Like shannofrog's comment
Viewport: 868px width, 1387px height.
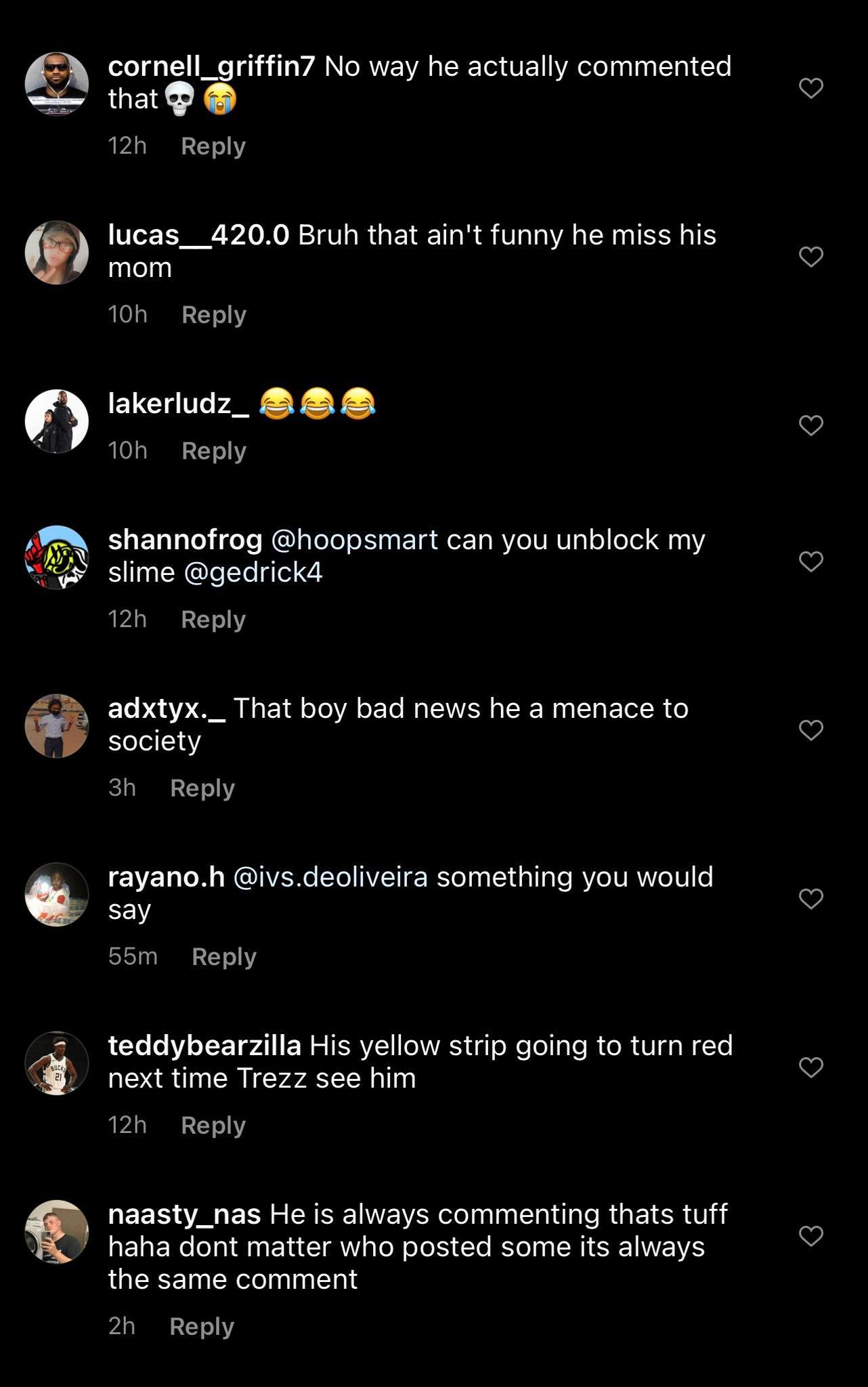click(810, 561)
